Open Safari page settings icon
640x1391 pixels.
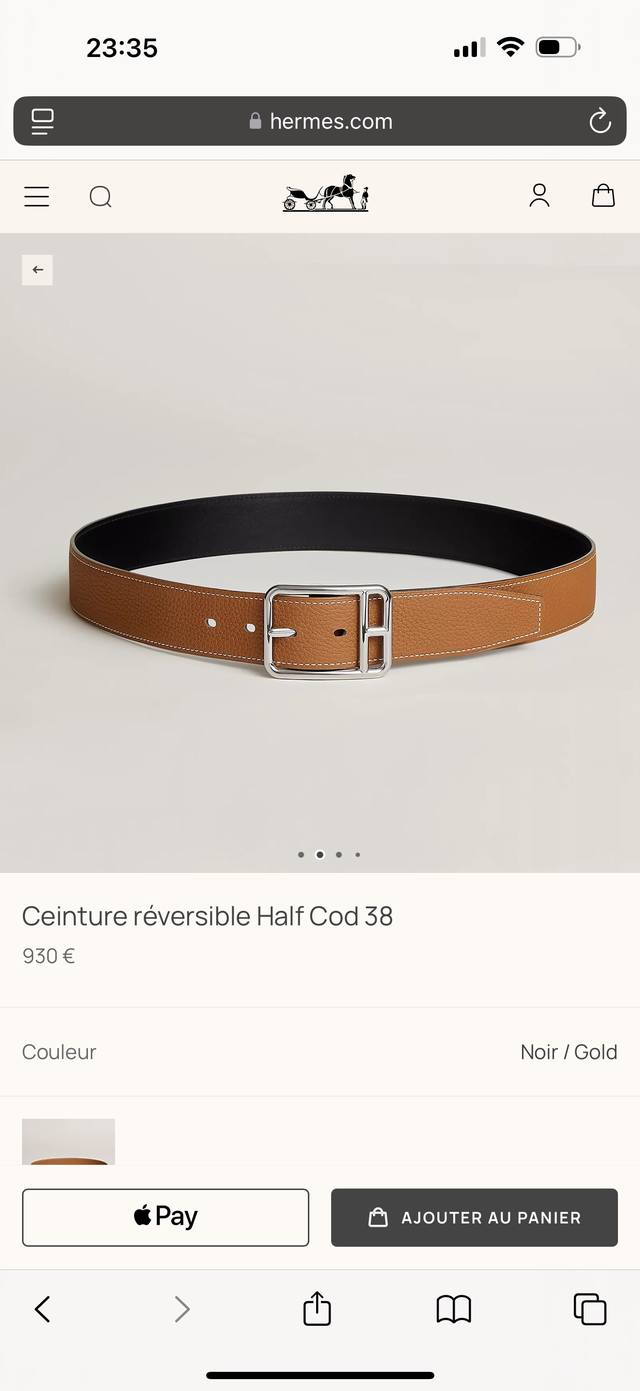click(42, 122)
